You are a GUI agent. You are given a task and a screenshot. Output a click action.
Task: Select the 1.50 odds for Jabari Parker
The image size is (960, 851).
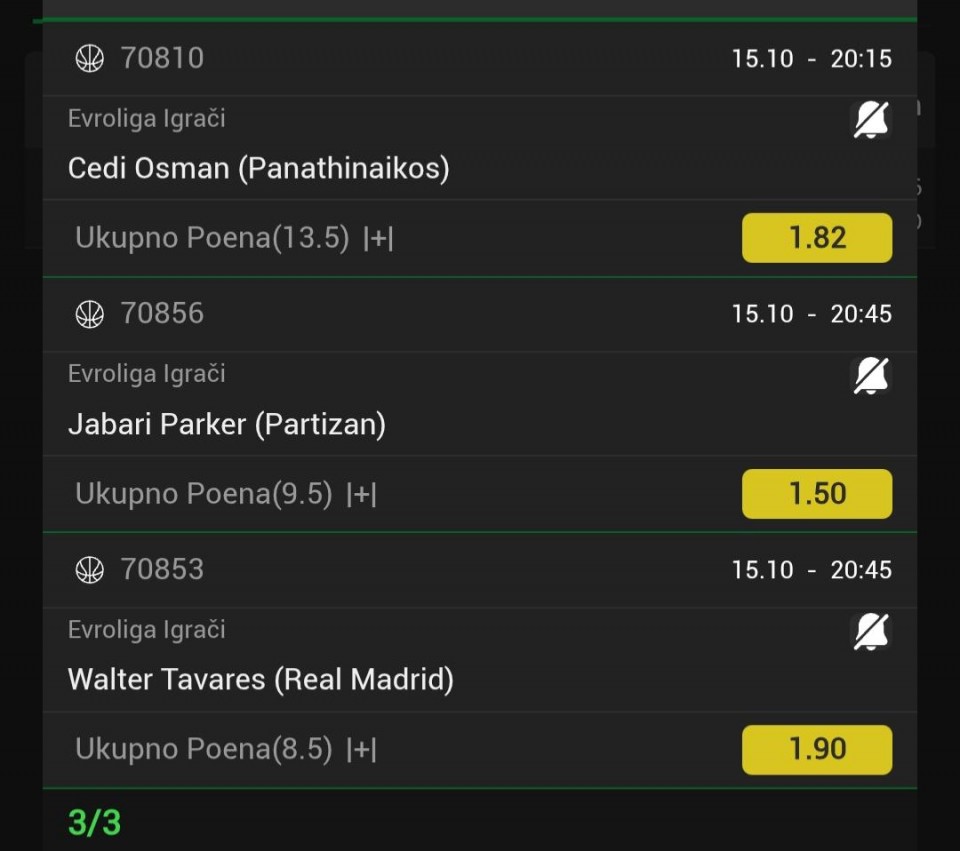(x=816, y=494)
